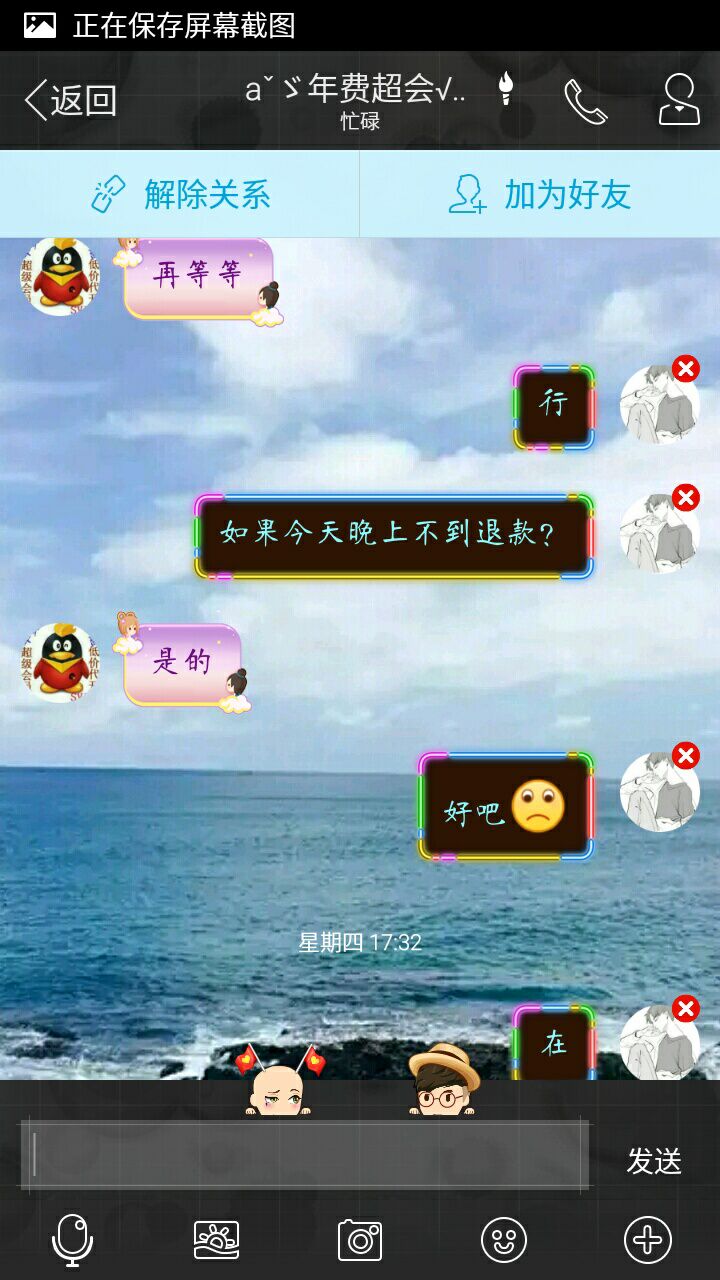Tap the 返回 back button

coord(70,101)
